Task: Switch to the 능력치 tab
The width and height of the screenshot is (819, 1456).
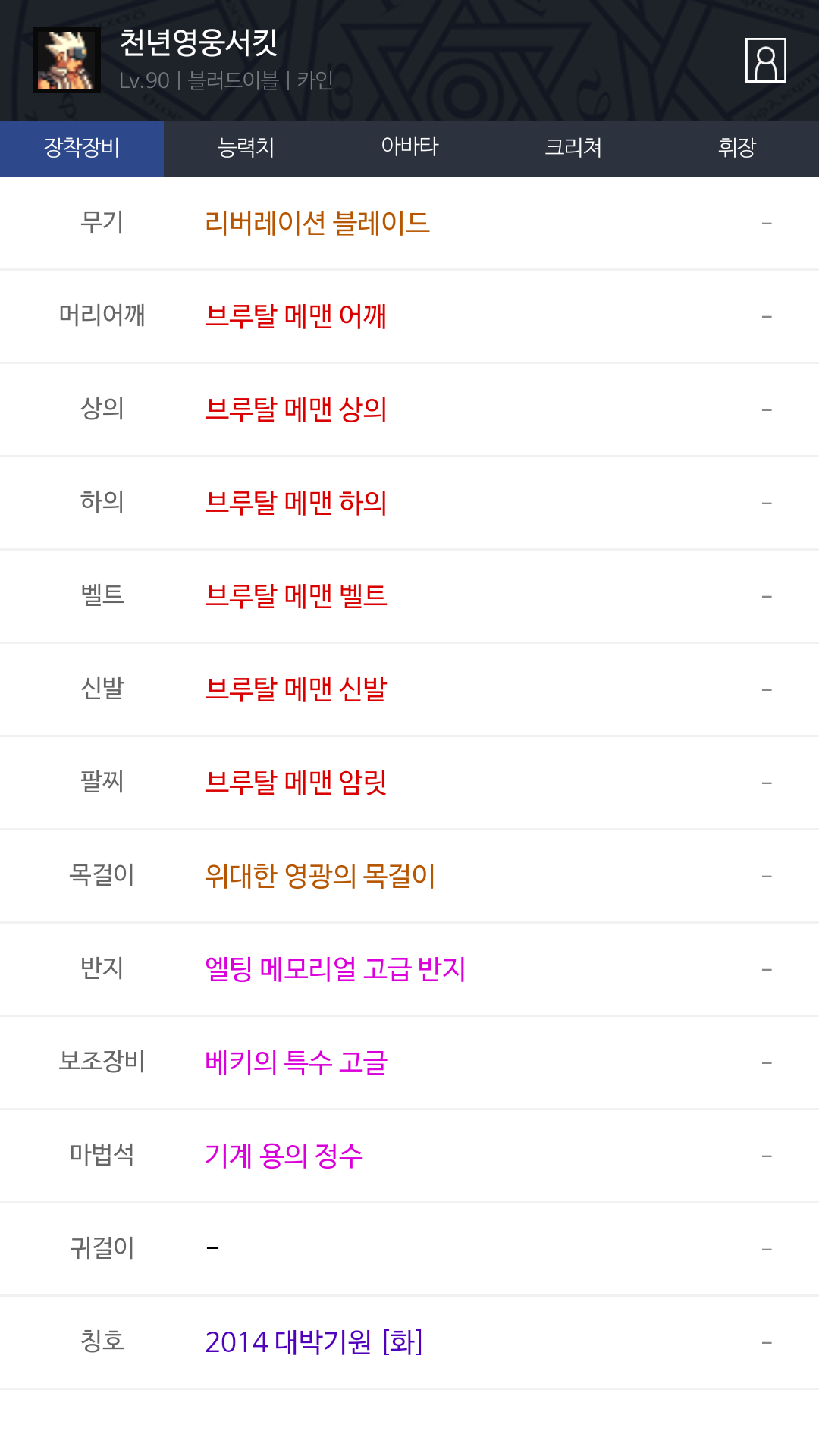Action: pyautogui.click(x=246, y=148)
